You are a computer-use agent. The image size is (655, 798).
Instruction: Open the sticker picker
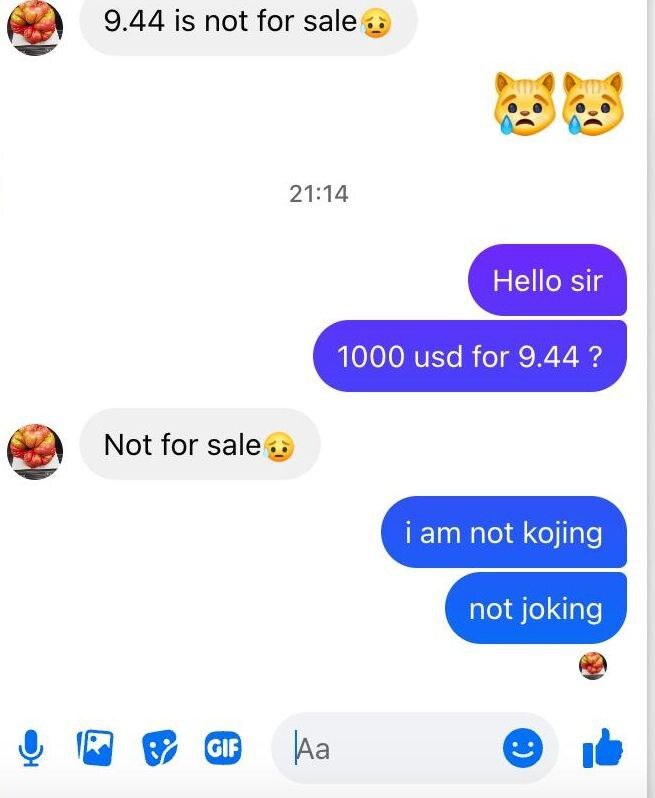pyautogui.click(x=160, y=747)
